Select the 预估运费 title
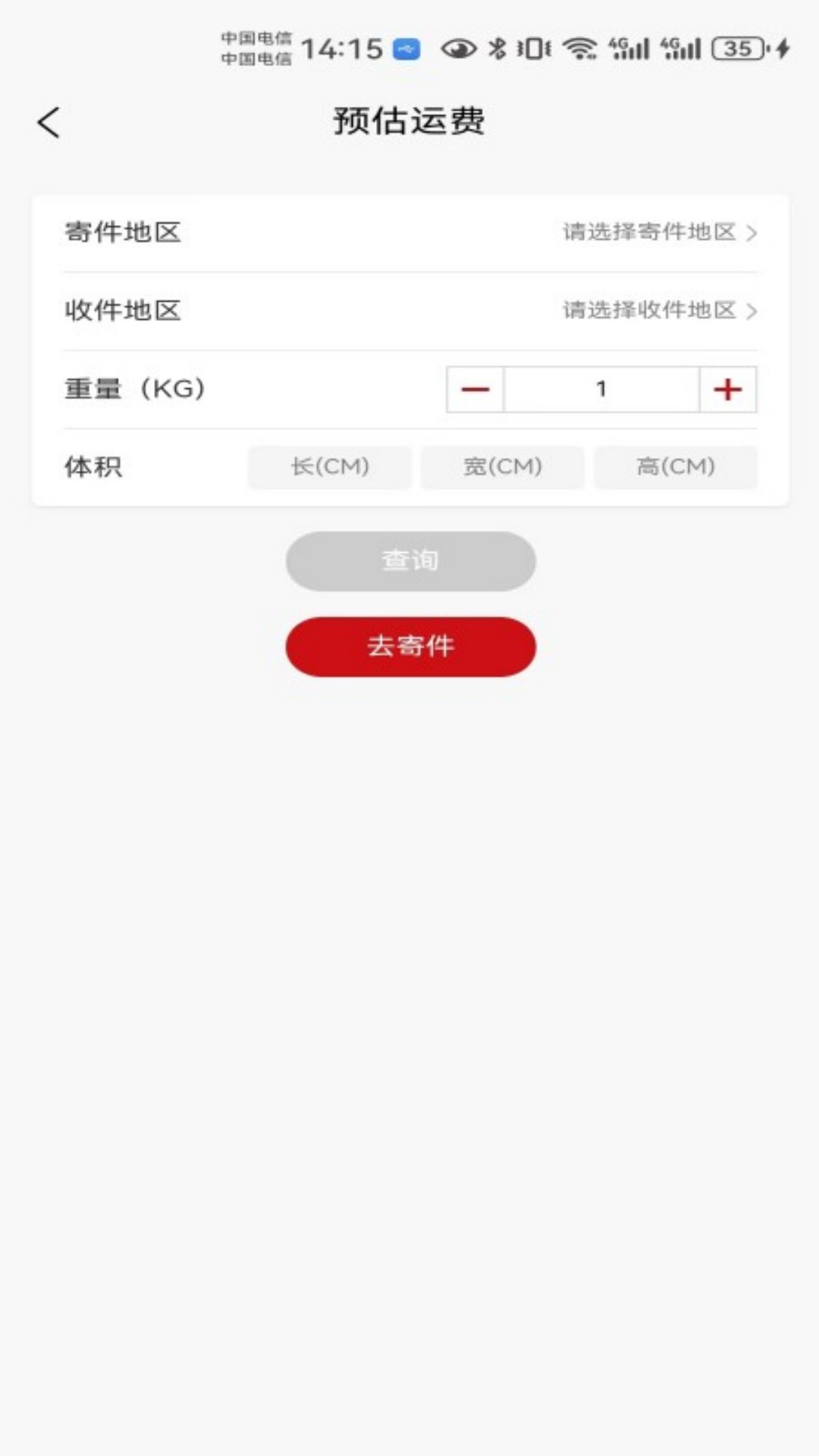The image size is (819, 1456). (409, 121)
